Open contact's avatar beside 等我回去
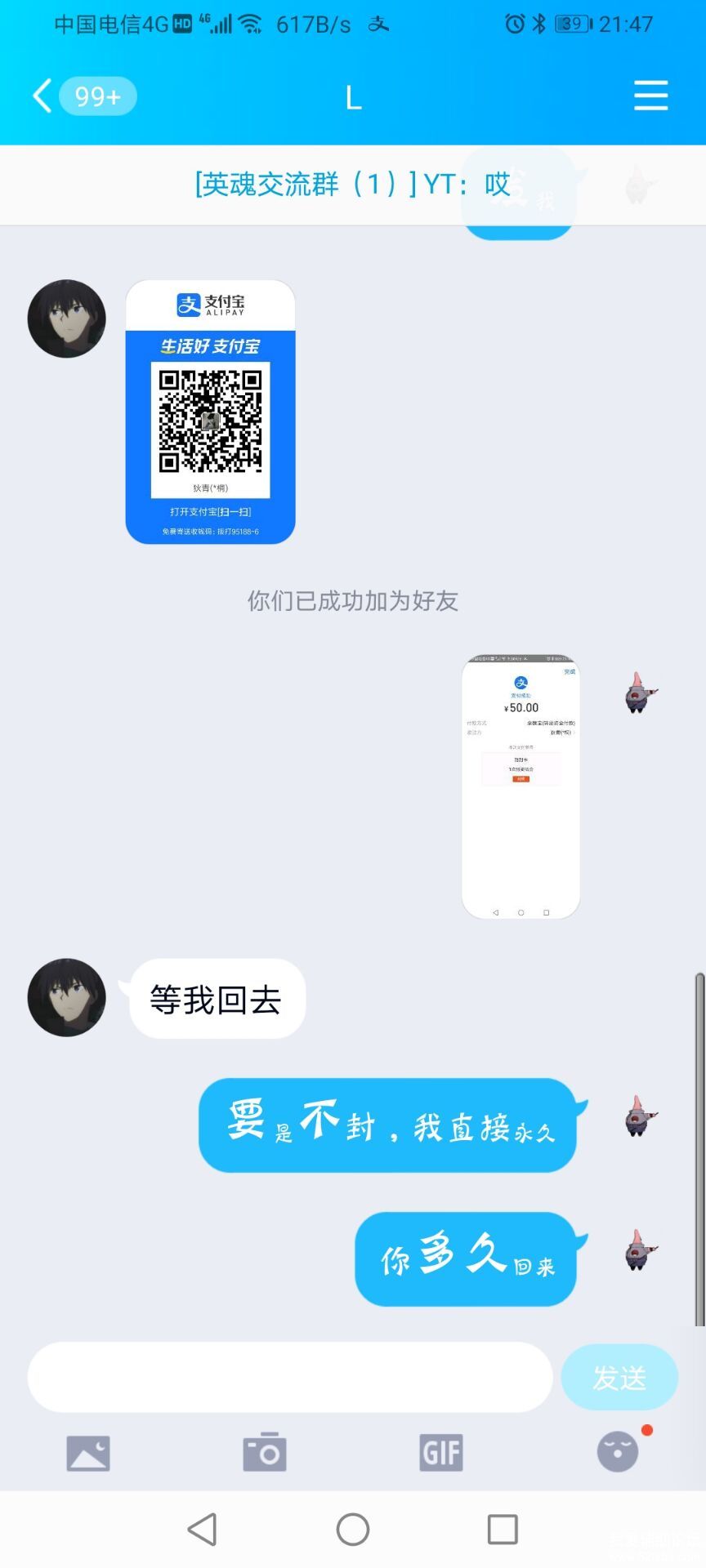The height and width of the screenshot is (1568, 706). pyautogui.click(x=67, y=997)
